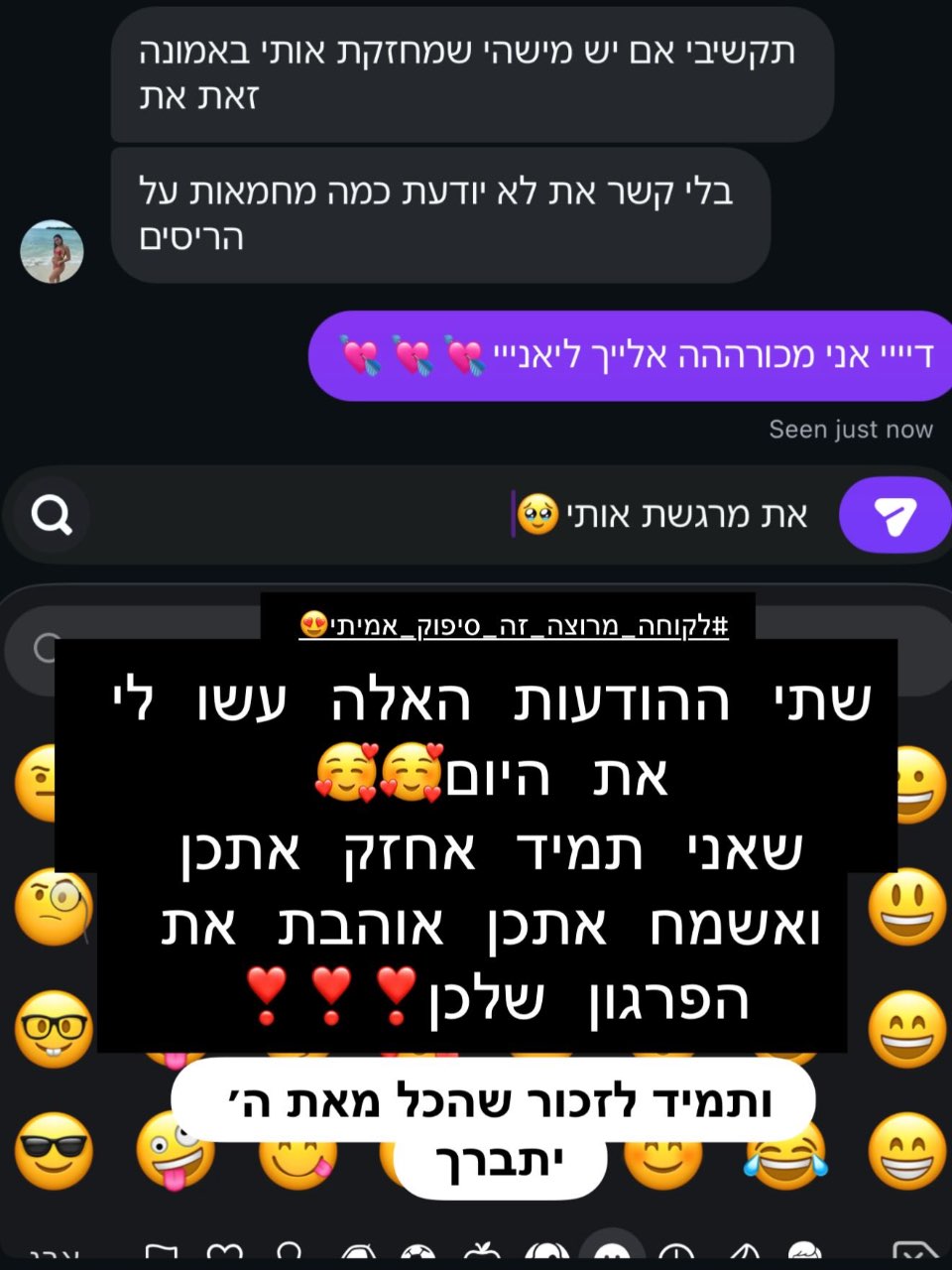The image size is (952, 1270).
Task: Select the winking face with tongue emoji
Action: tap(177, 1155)
